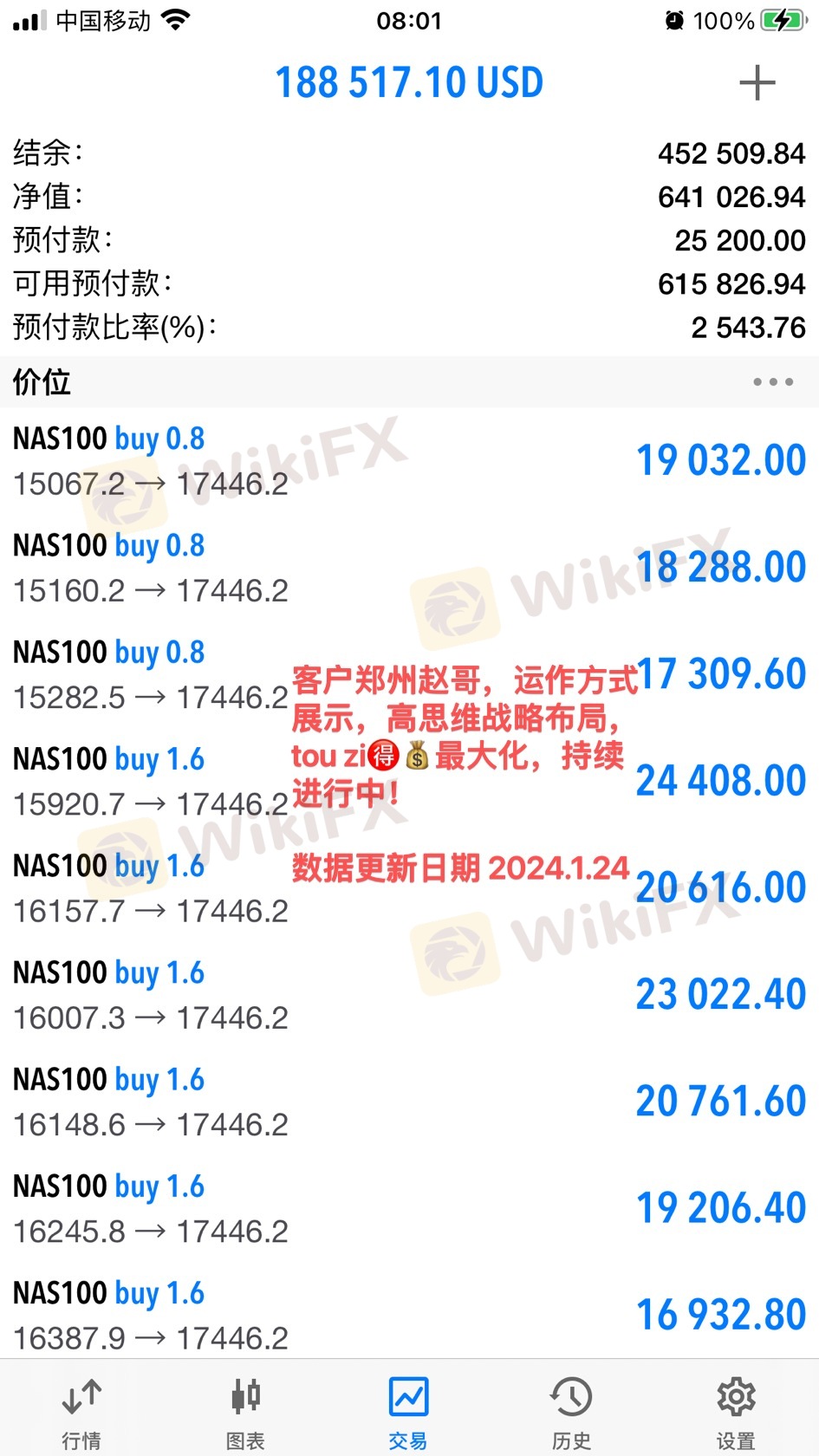Open the NAS100 position from 16387.9
819x1456 pixels.
[x=409, y=1315]
